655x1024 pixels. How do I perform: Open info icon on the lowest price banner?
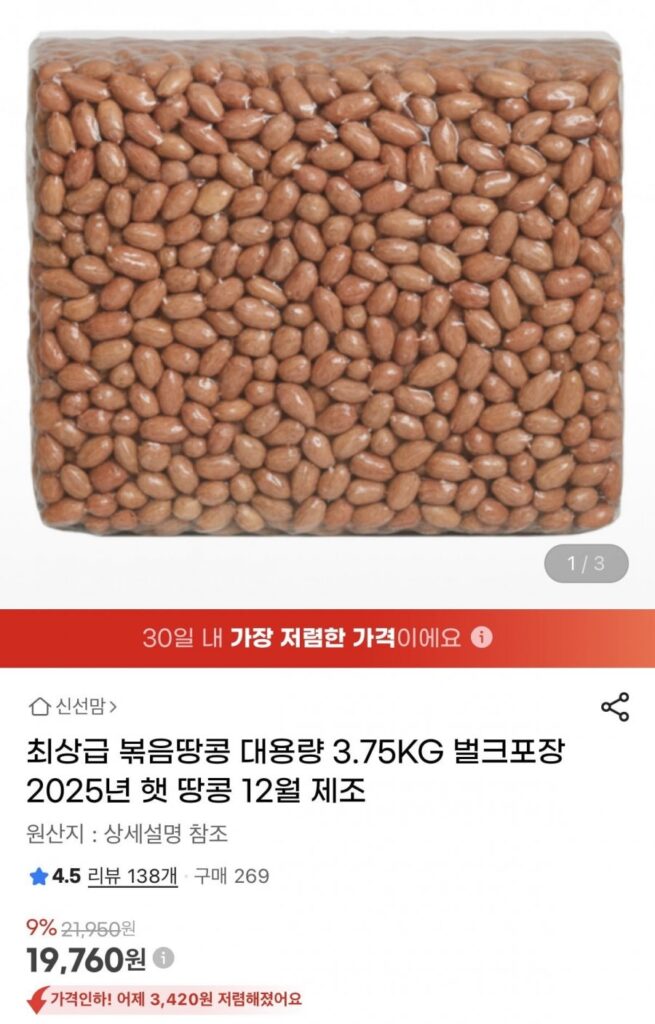[x=482, y=638]
